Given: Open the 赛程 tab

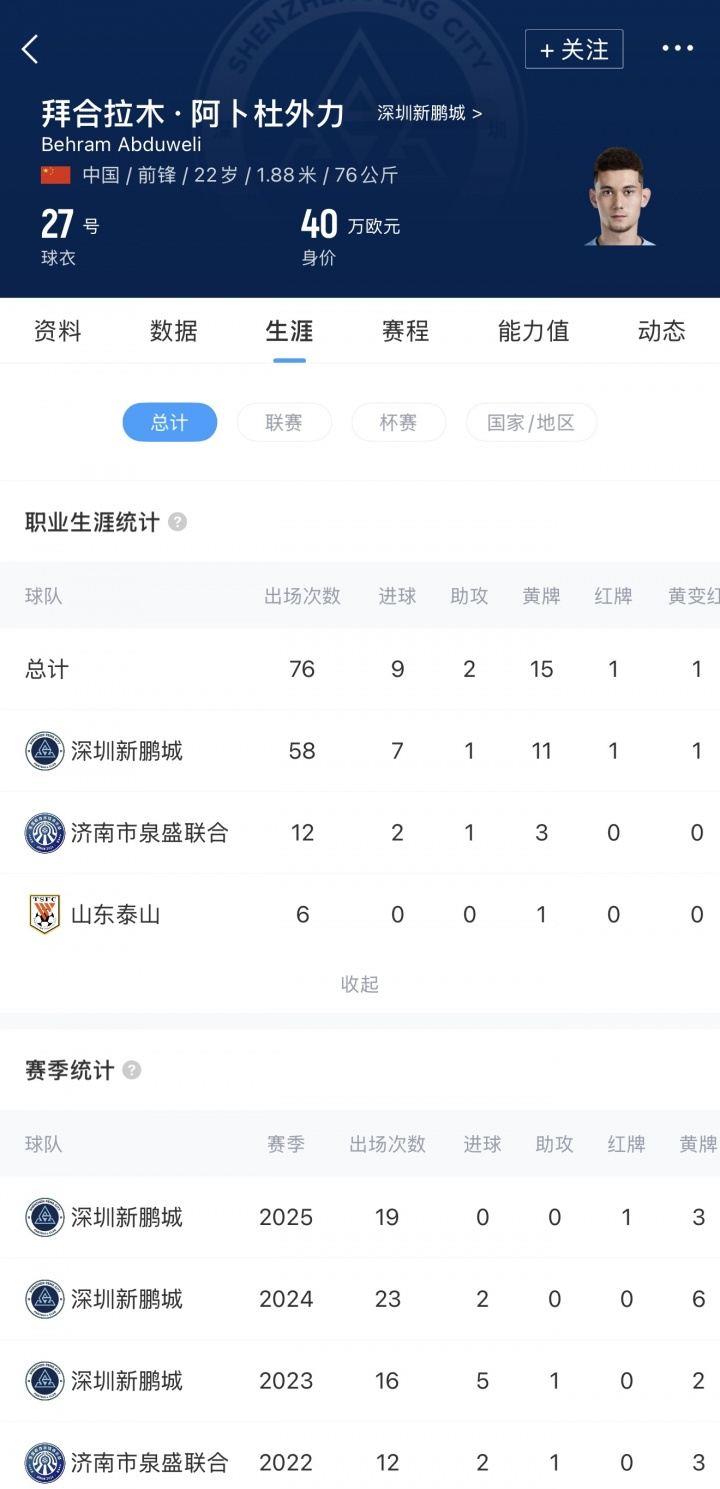Looking at the screenshot, I should click(x=405, y=331).
